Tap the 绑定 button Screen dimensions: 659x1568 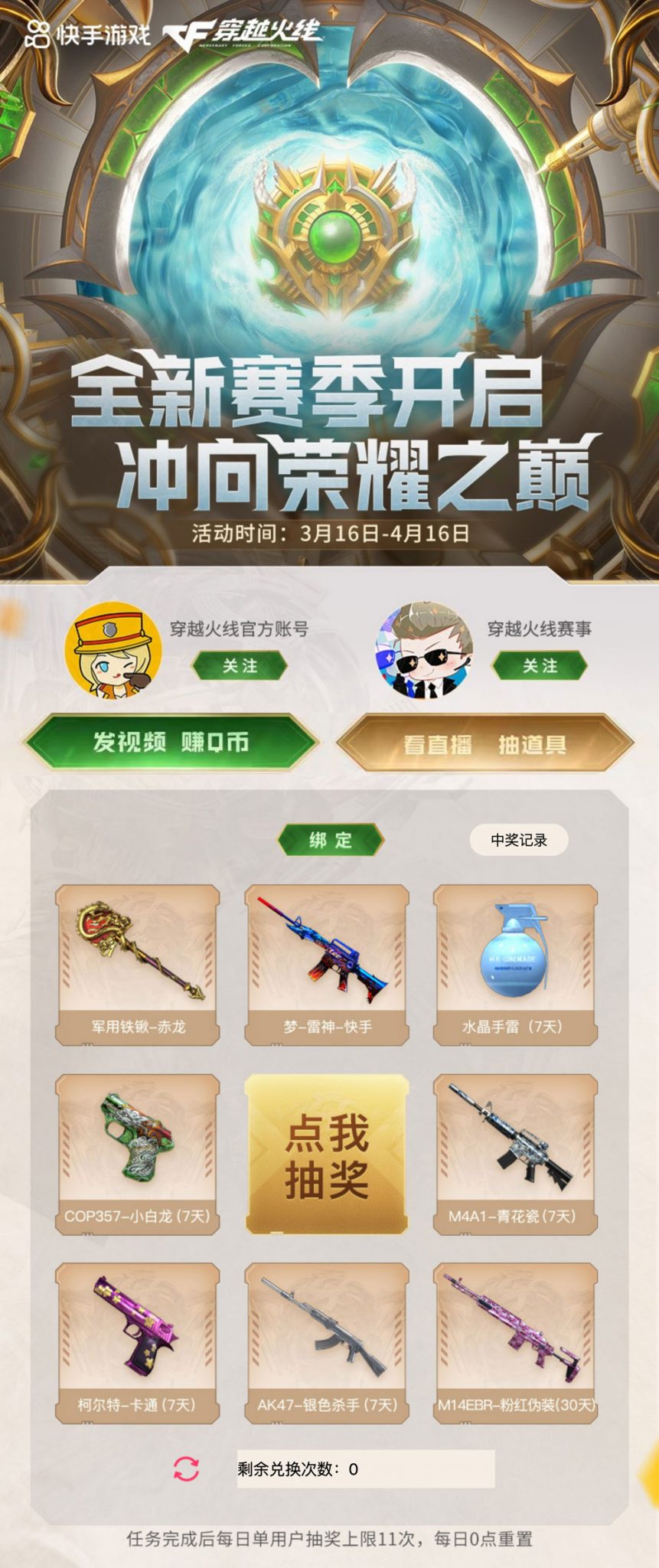[331, 840]
